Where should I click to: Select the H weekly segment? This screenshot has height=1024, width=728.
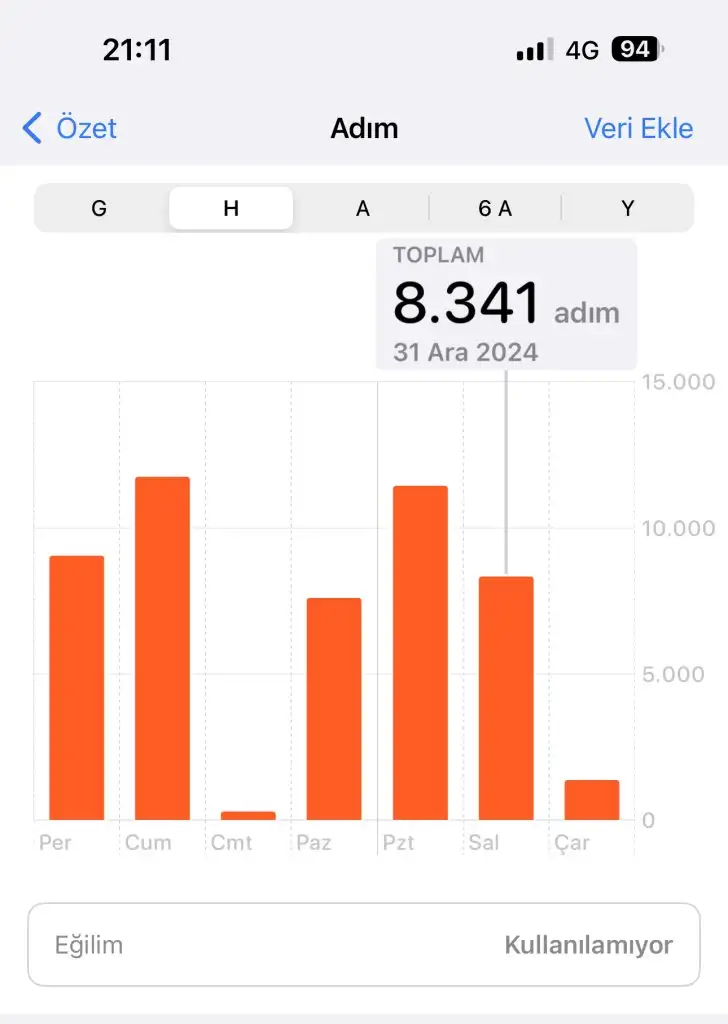231,208
